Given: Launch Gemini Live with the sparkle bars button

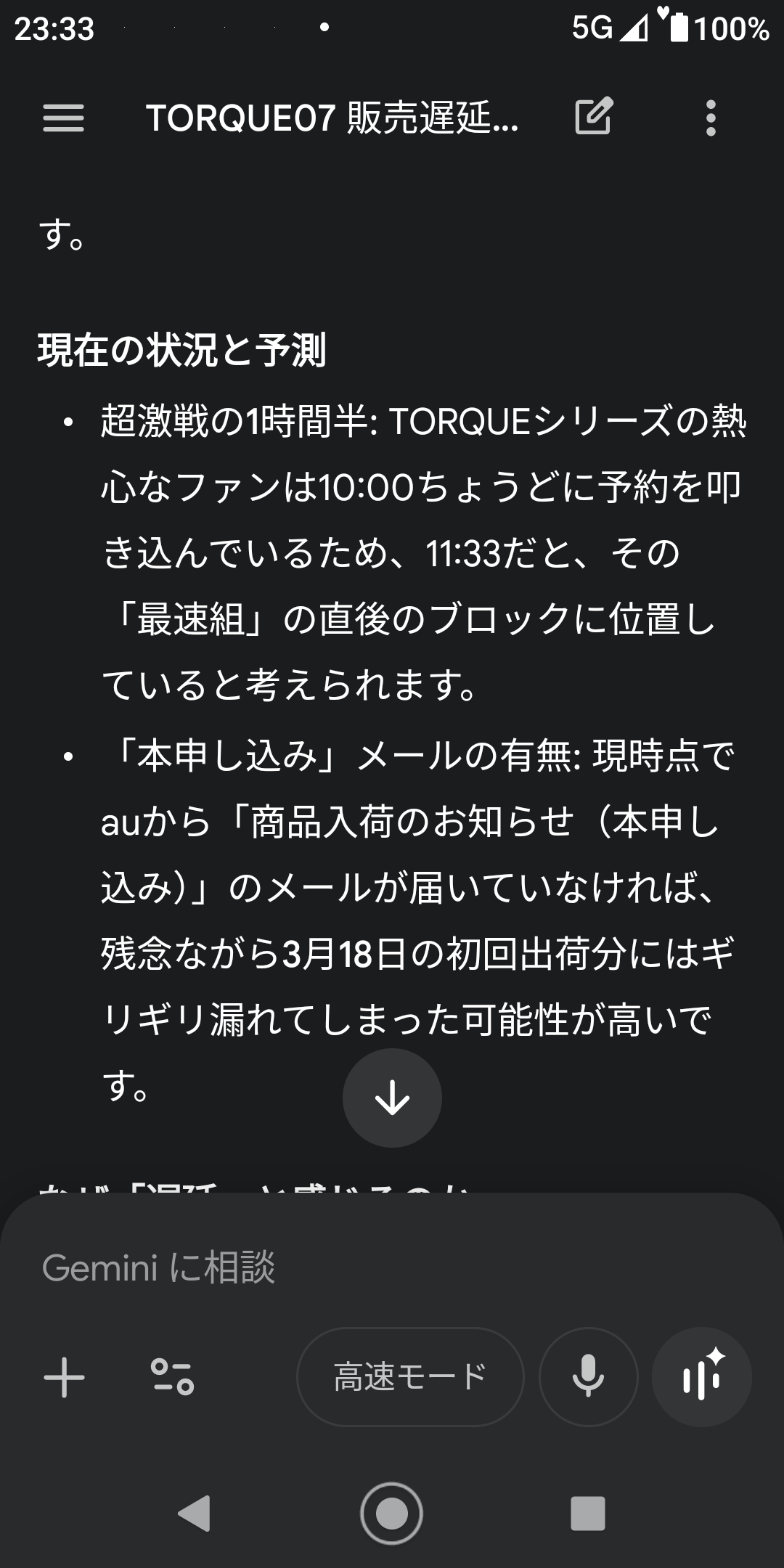Looking at the screenshot, I should [x=701, y=1377].
